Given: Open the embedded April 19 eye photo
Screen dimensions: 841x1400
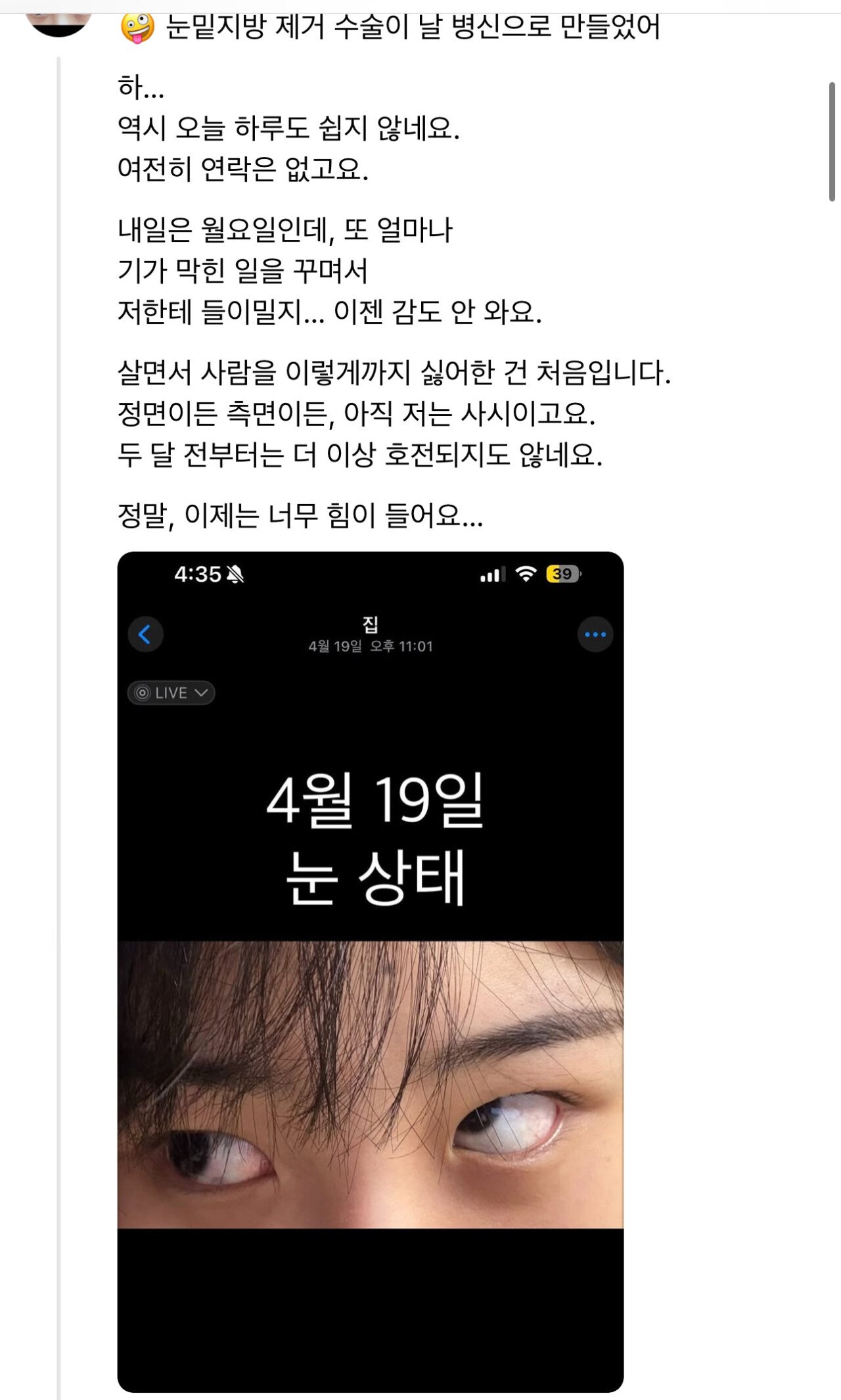Looking at the screenshot, I should pos(370,973).
